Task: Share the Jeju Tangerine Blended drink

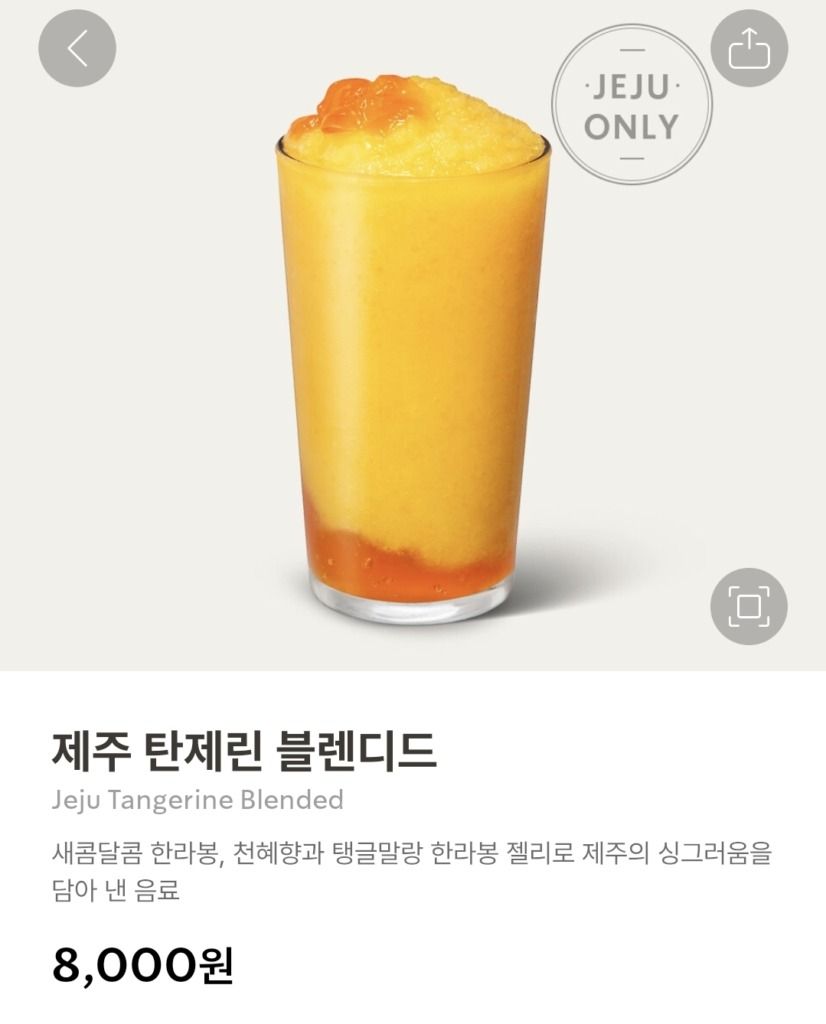Action: point(749,48)
